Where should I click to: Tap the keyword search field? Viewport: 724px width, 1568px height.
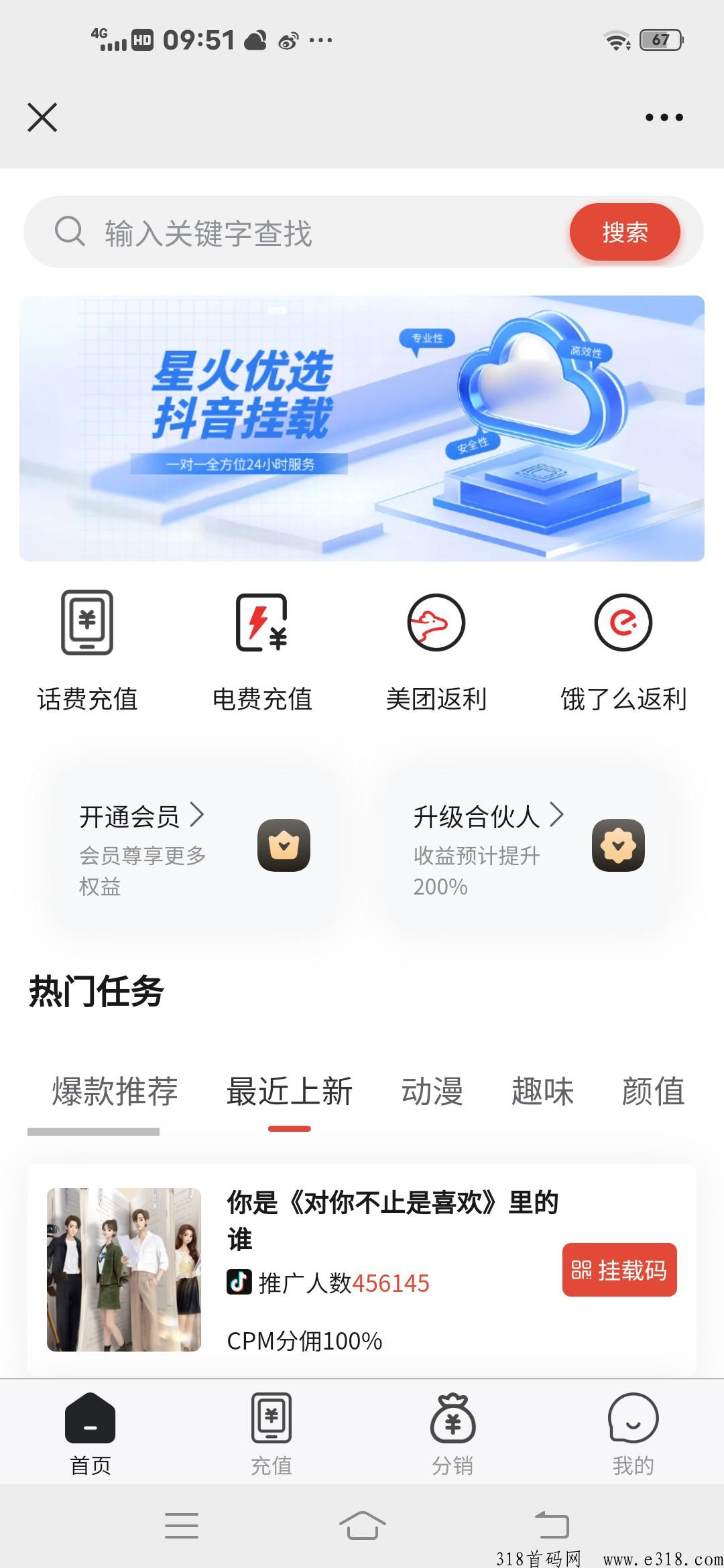click(x=295, y=232)
